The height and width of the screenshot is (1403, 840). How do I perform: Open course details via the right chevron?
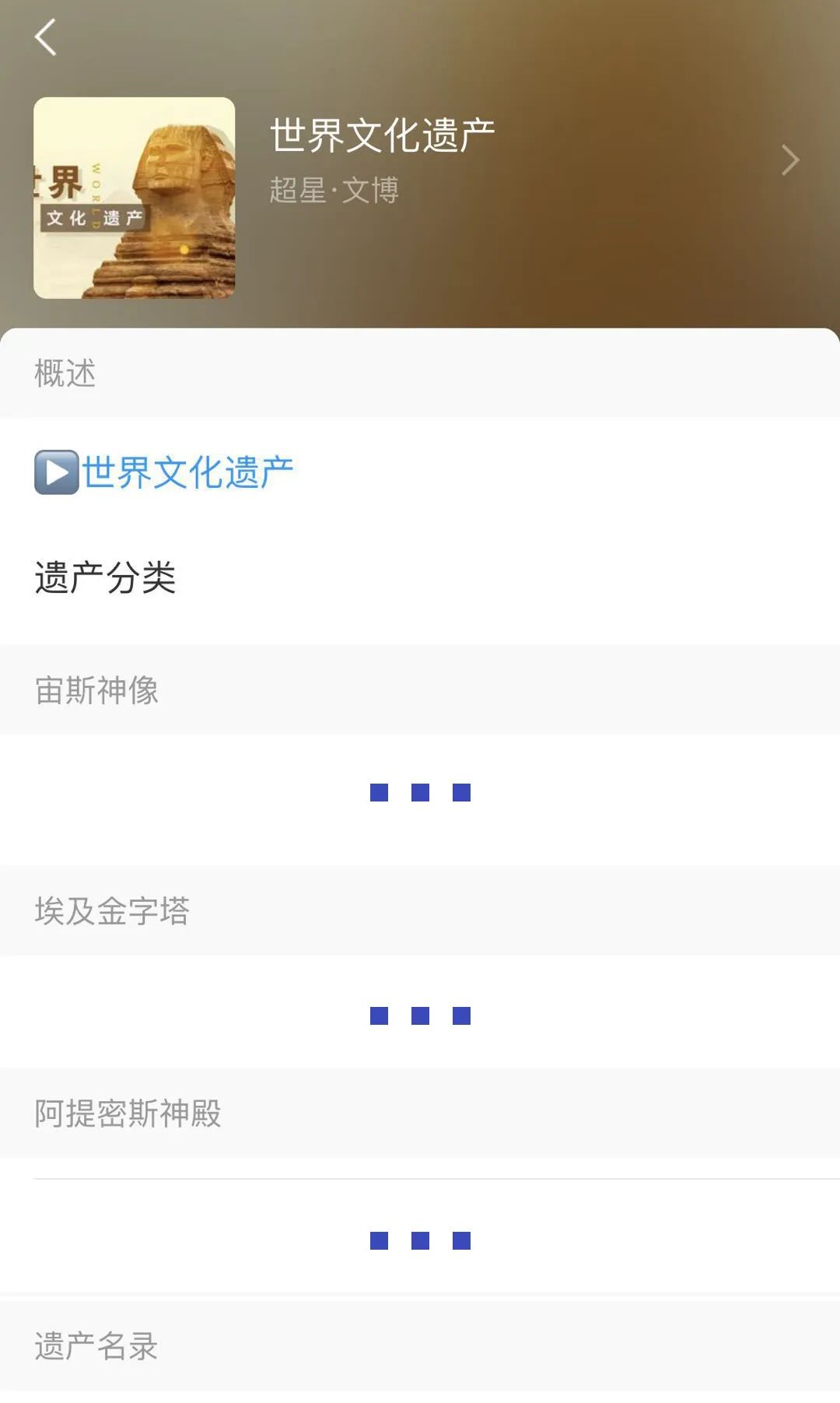pos(790,160)
